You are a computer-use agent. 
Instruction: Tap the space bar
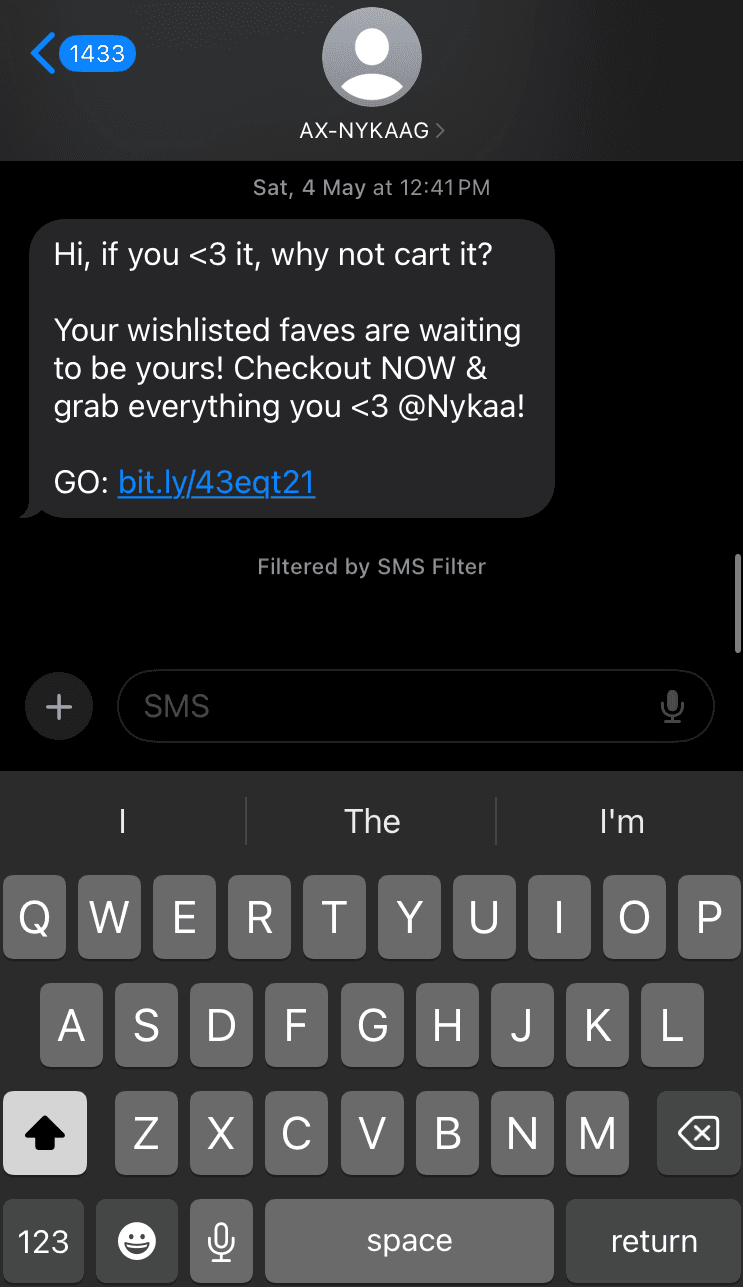click(x=409, y=1242)
